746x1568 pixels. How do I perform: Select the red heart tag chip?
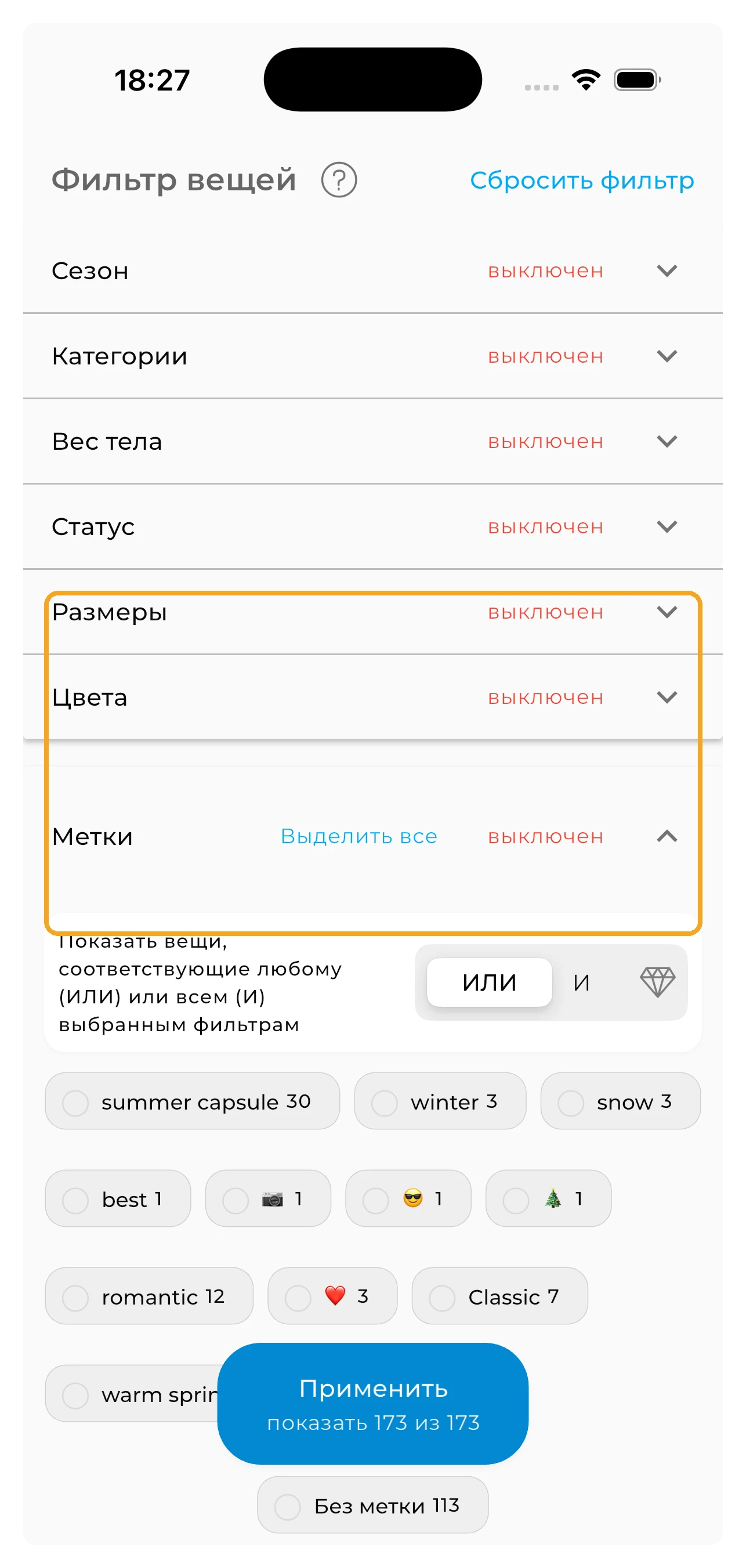click(x=332, y=1296)
